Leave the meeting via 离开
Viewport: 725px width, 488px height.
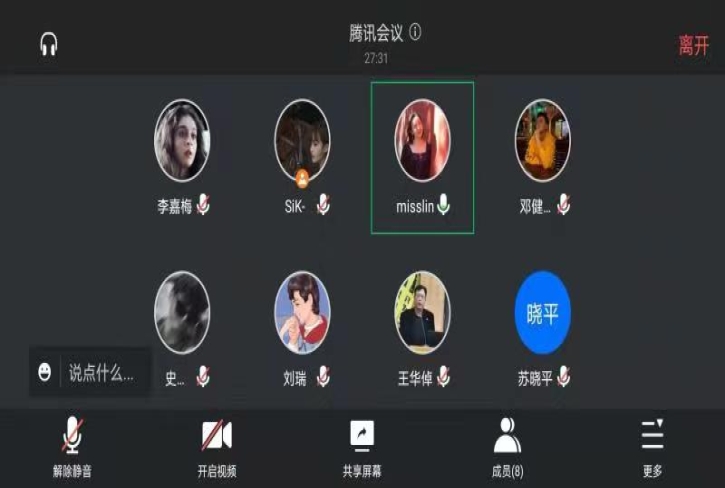[693, 46]
